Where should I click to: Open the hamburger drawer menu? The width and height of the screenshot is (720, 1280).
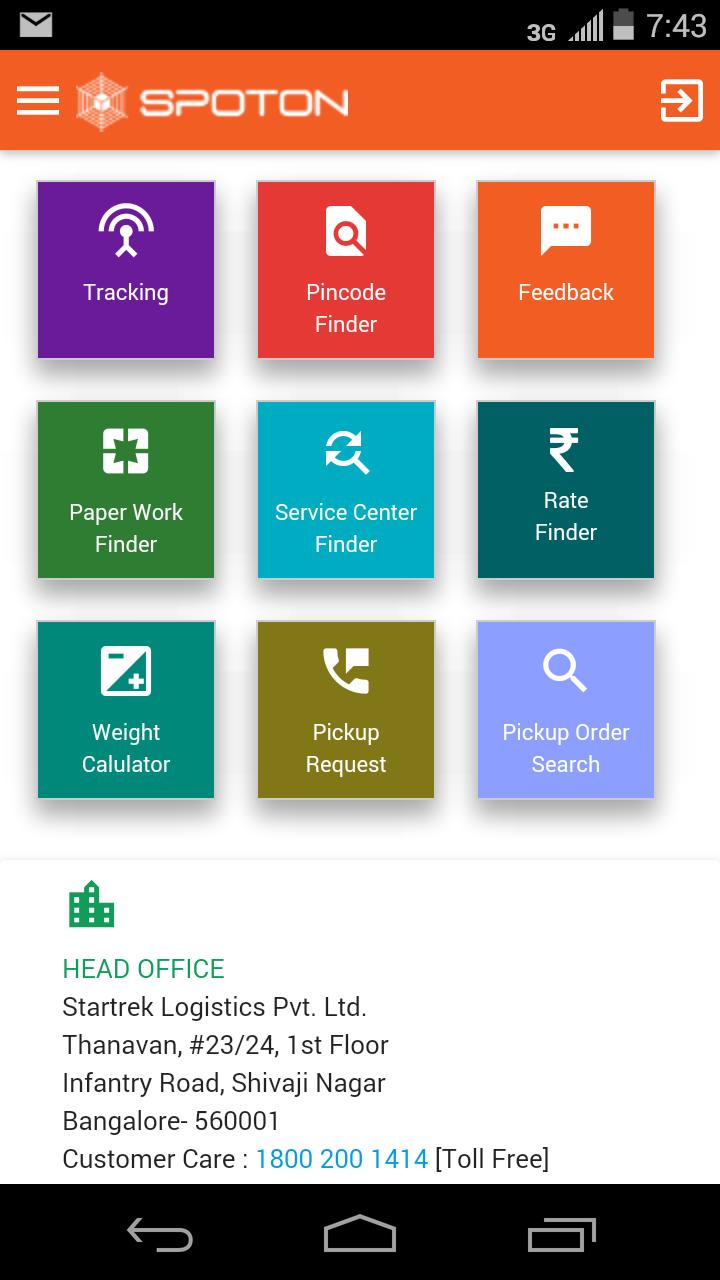click(38, 101)
